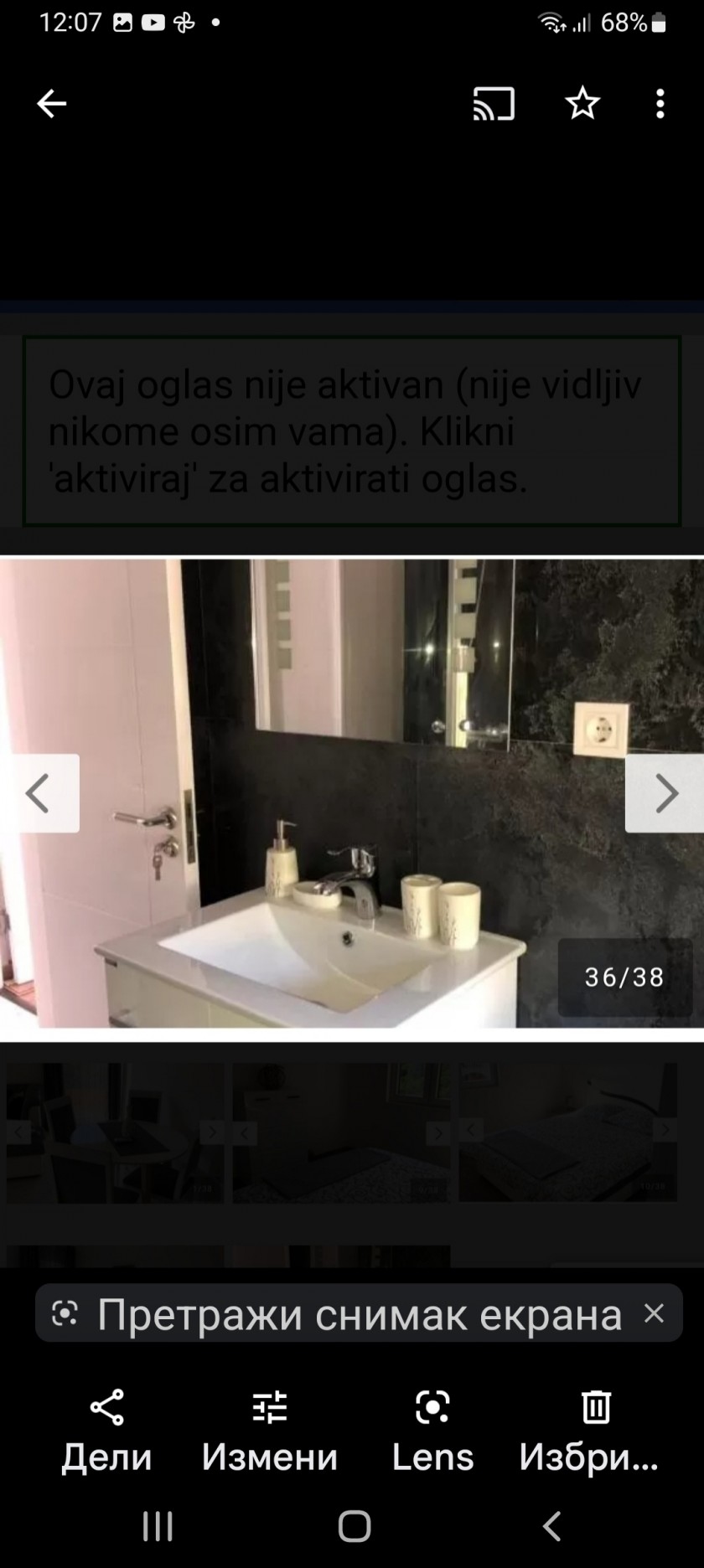Open recent apps from the navigation bar
Image resolution: width=704 pixels, height=1568 pixels.
158,1526
